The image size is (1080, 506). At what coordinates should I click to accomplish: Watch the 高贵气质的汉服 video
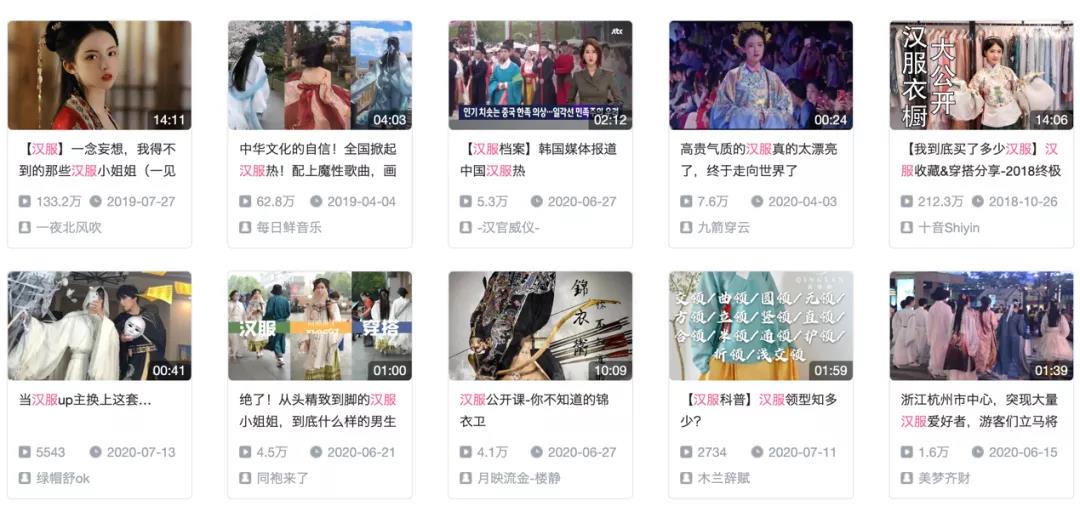click(x=760, y=75)
